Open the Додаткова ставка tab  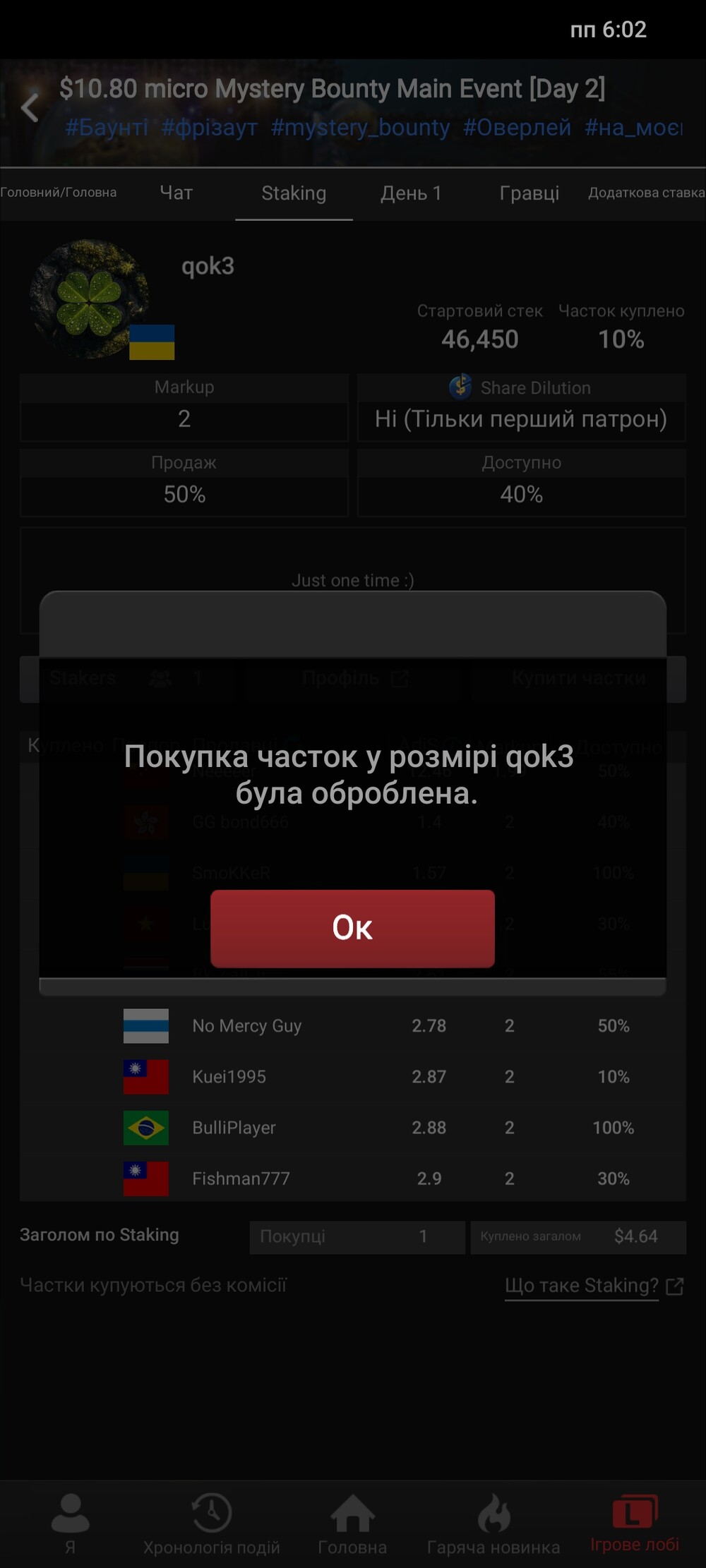tap(647, 193)
